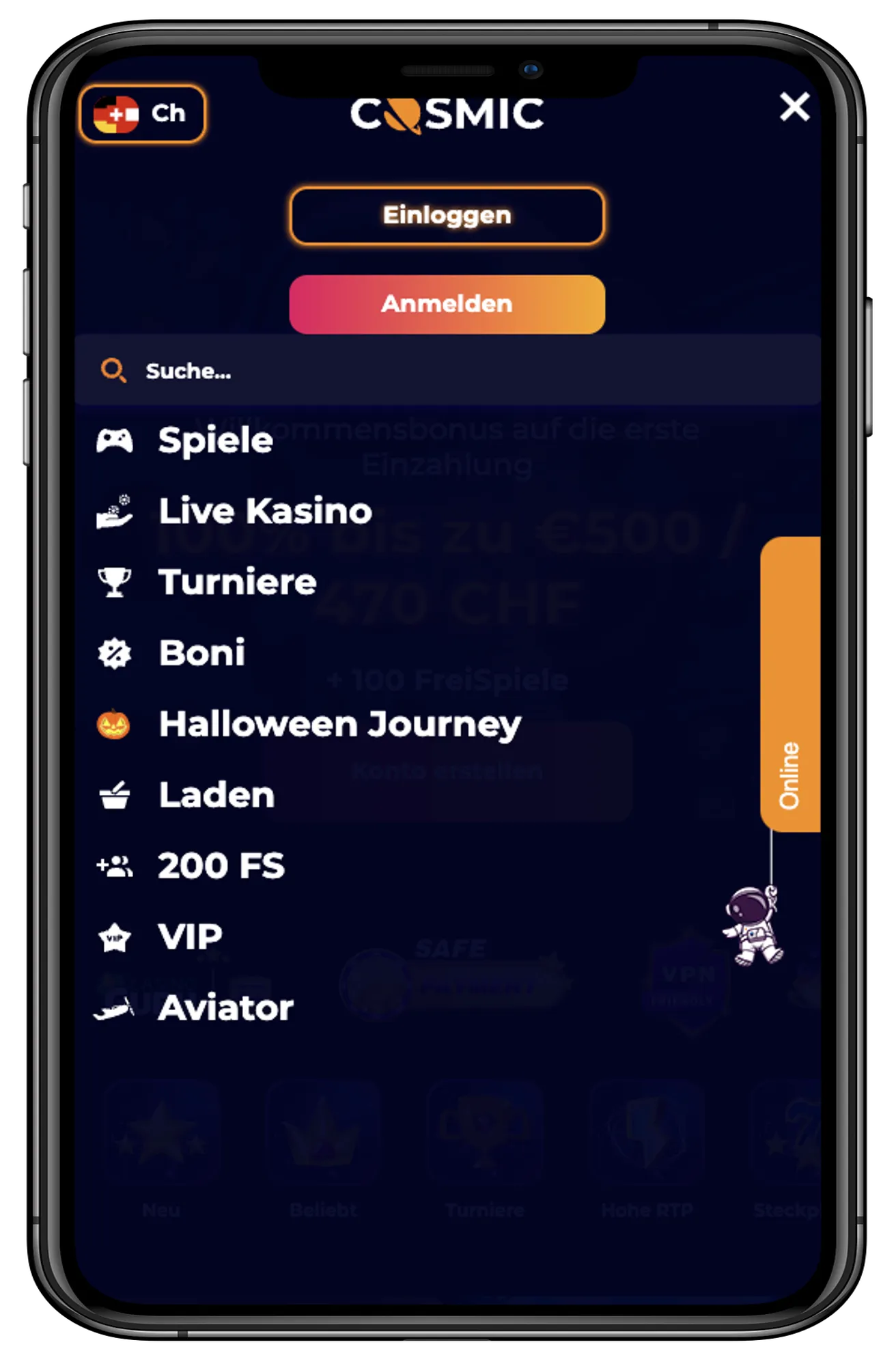
Task: Open the Online chat side tab
Action: point(789,684)
